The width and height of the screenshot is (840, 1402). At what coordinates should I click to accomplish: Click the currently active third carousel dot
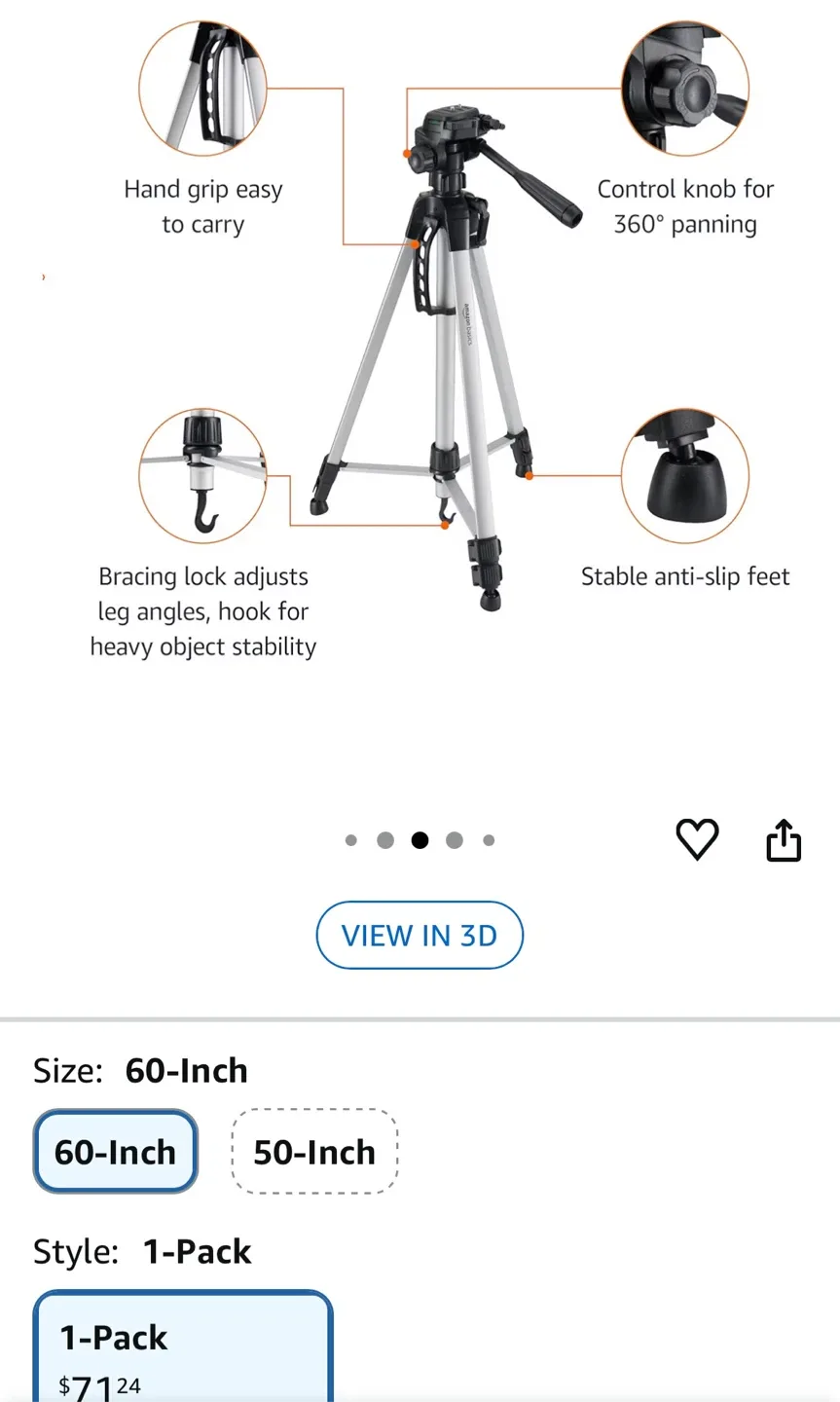(x=420, y=839)
